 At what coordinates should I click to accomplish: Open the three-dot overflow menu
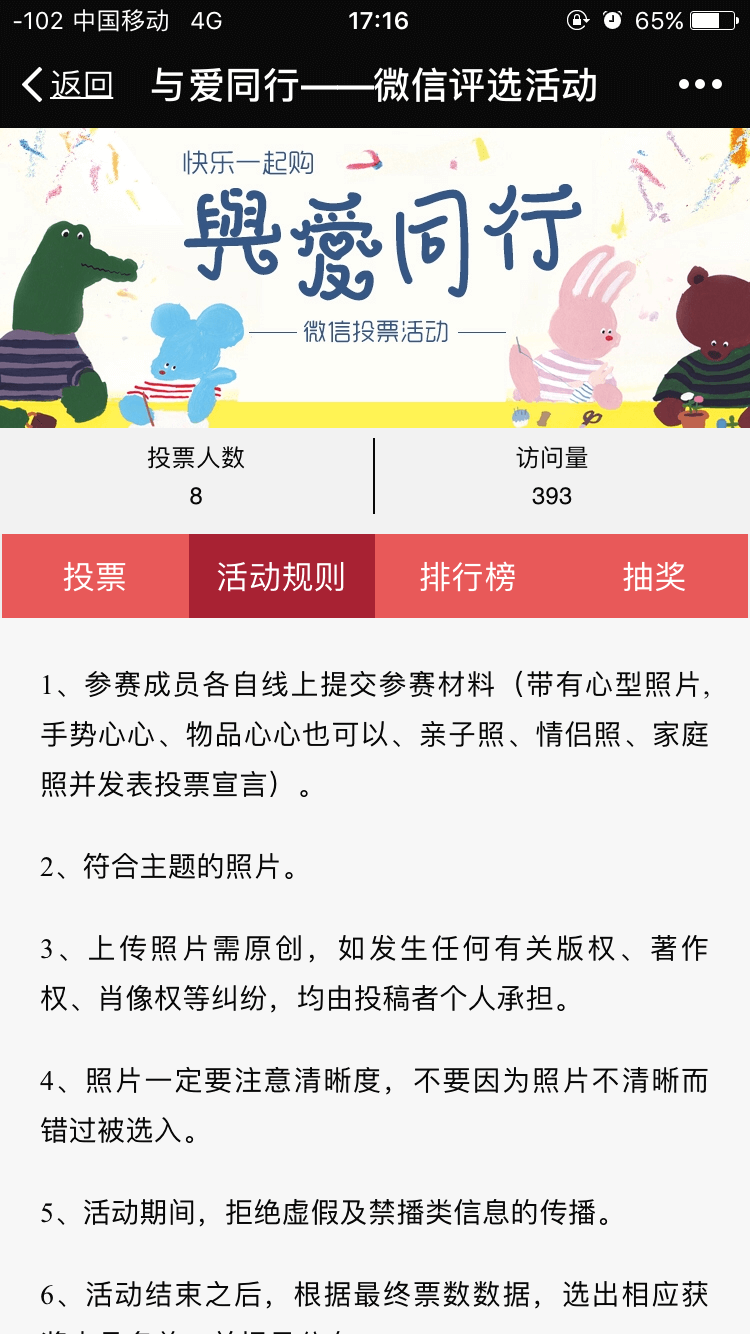(x=700, y=86)
